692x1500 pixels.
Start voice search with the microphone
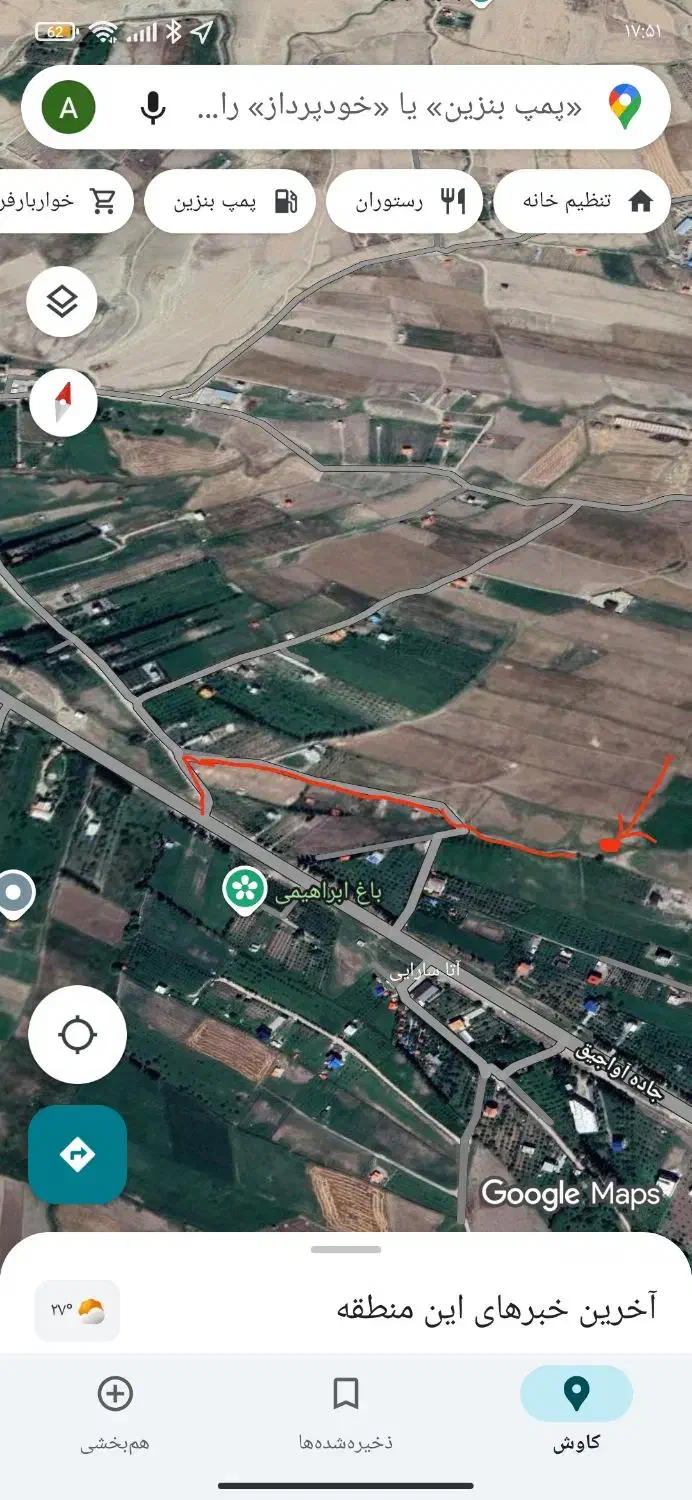coord(153,108)
